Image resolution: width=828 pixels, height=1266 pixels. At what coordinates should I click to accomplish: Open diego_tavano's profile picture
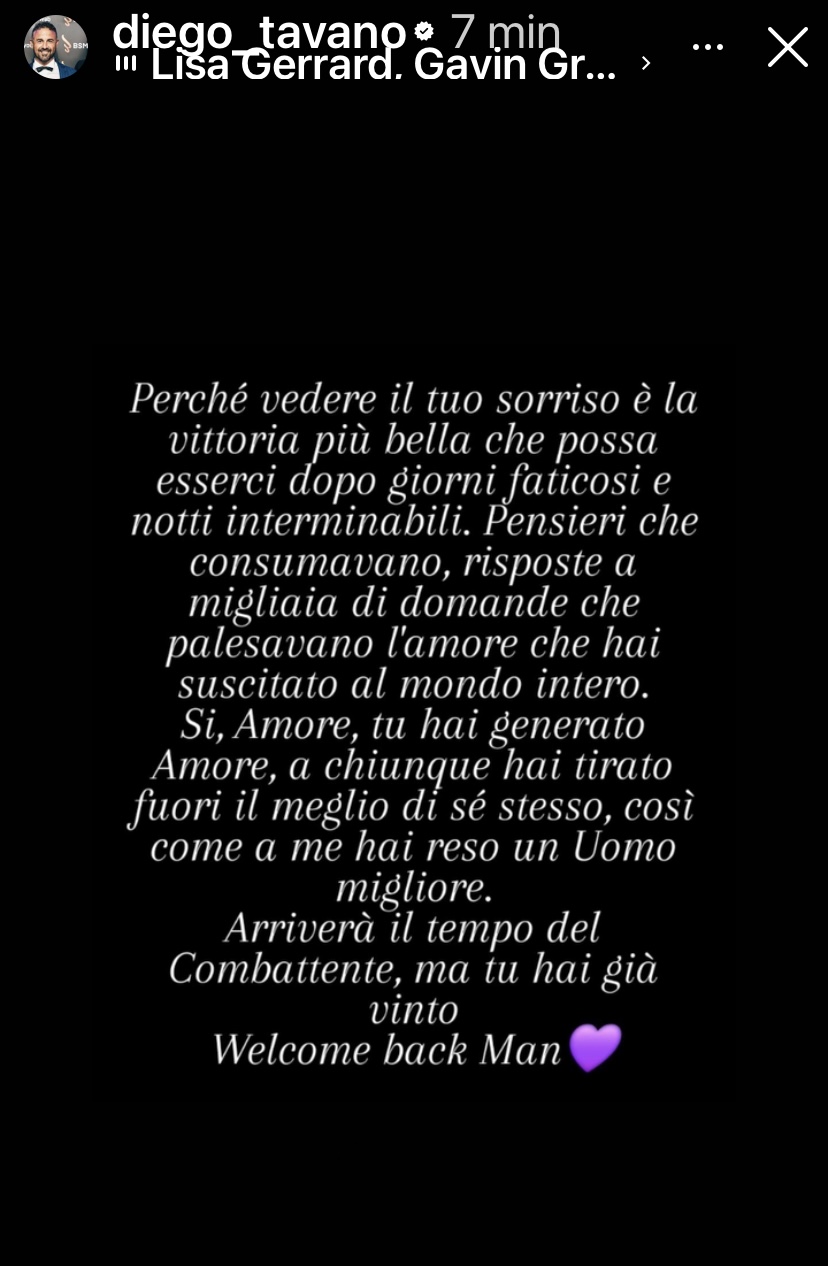[x=56, y=47]
